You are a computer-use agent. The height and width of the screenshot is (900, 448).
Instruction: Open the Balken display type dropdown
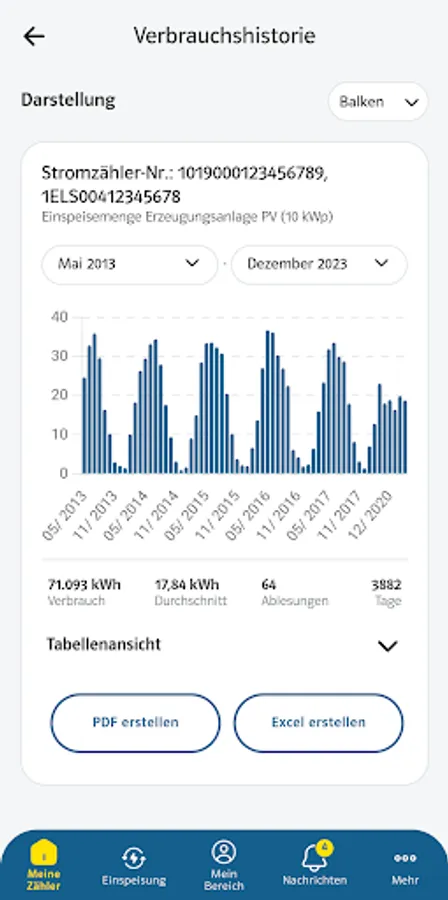[378, 102]
